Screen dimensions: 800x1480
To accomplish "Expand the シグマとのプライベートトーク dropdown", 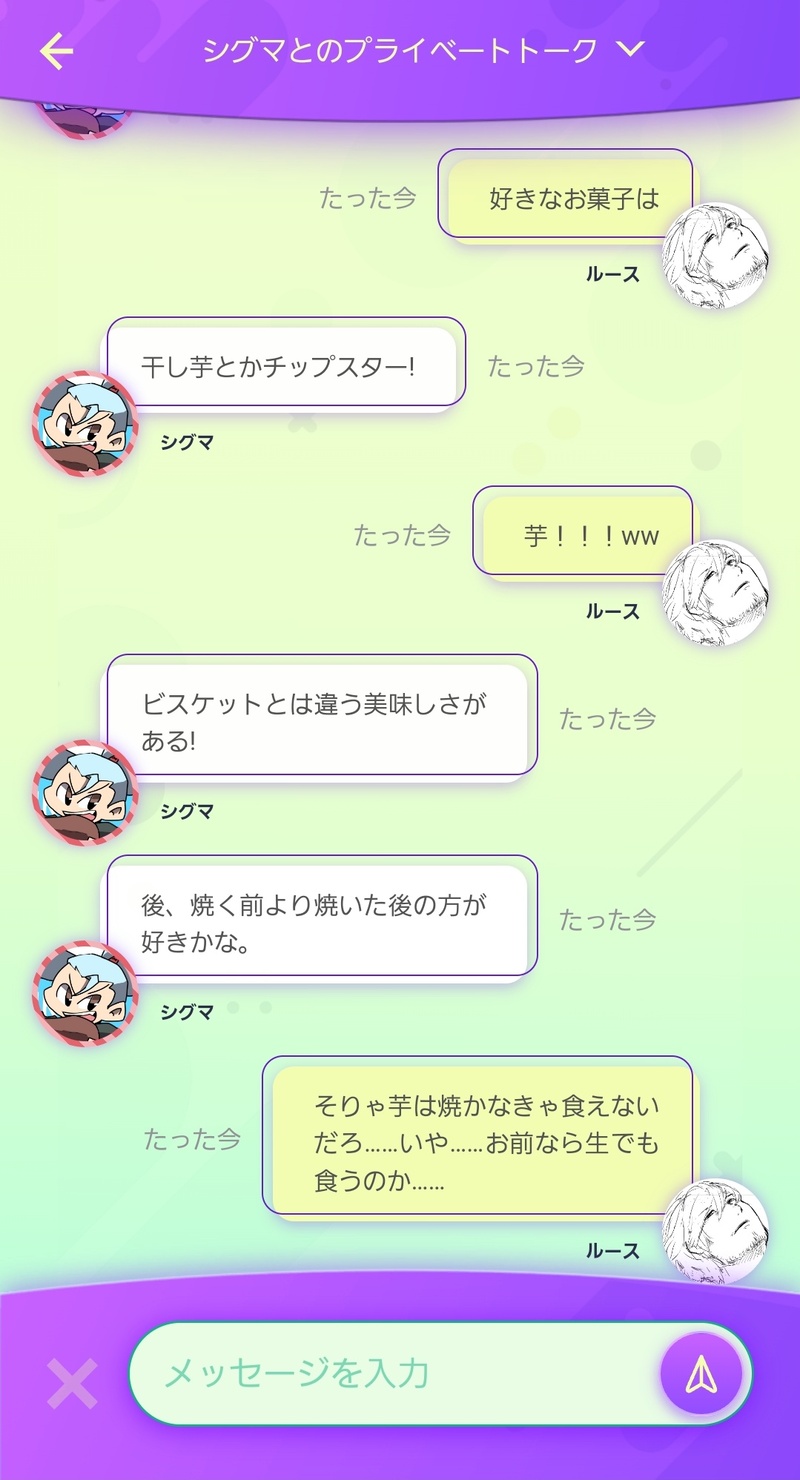I will coord(630,49).
